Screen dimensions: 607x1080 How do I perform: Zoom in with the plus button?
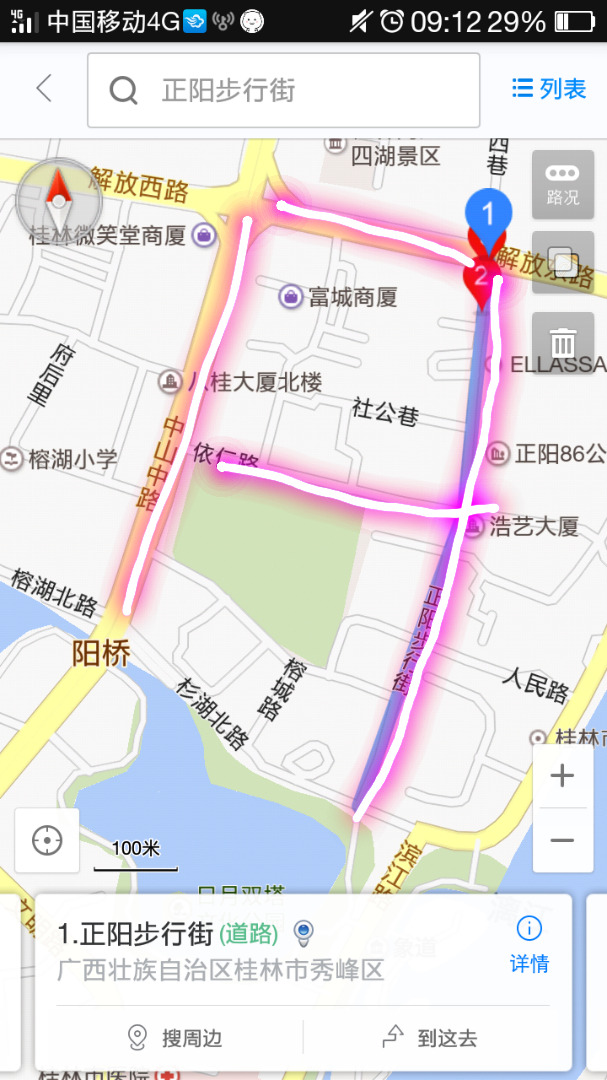tap(563, 776)
